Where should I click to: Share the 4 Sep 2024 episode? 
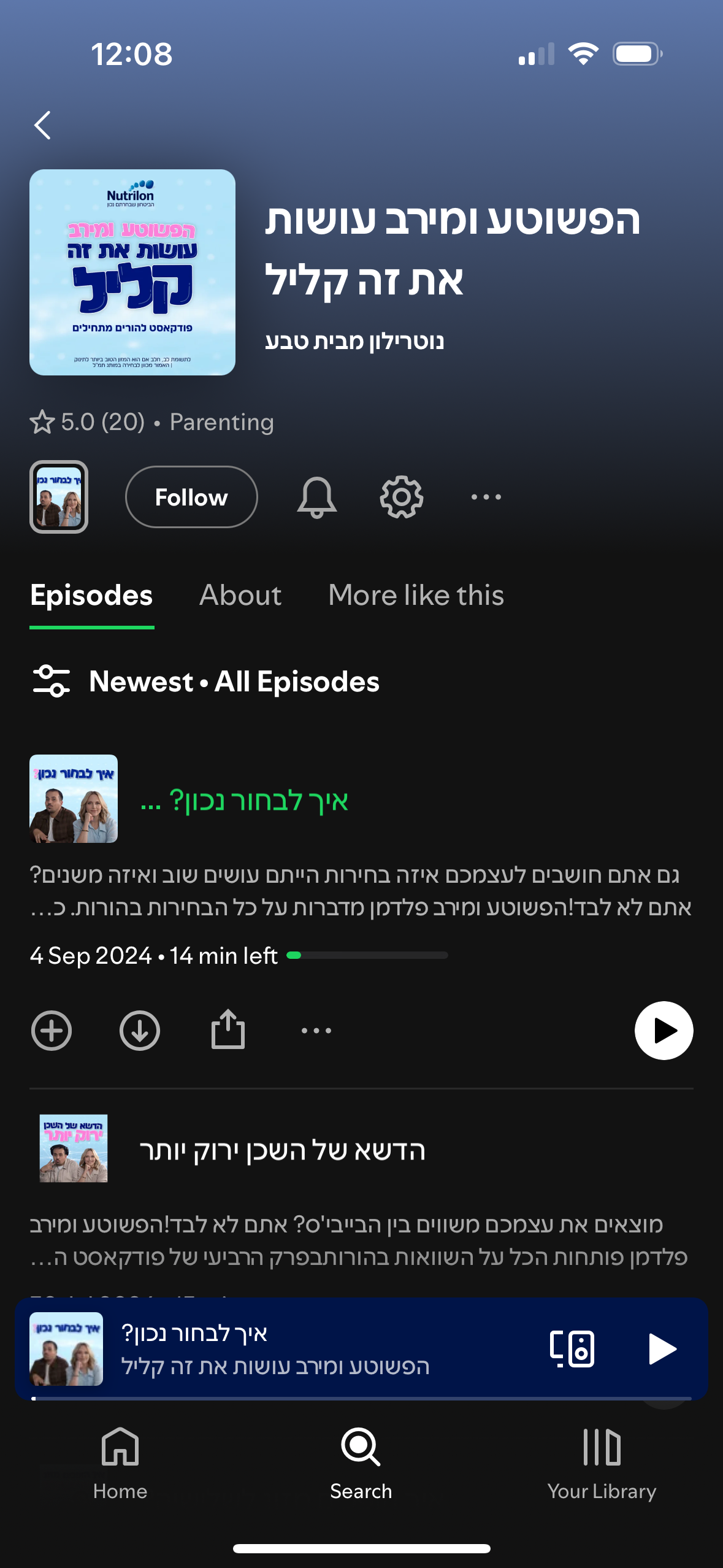pyautogui.click(x=228, y=1029)
